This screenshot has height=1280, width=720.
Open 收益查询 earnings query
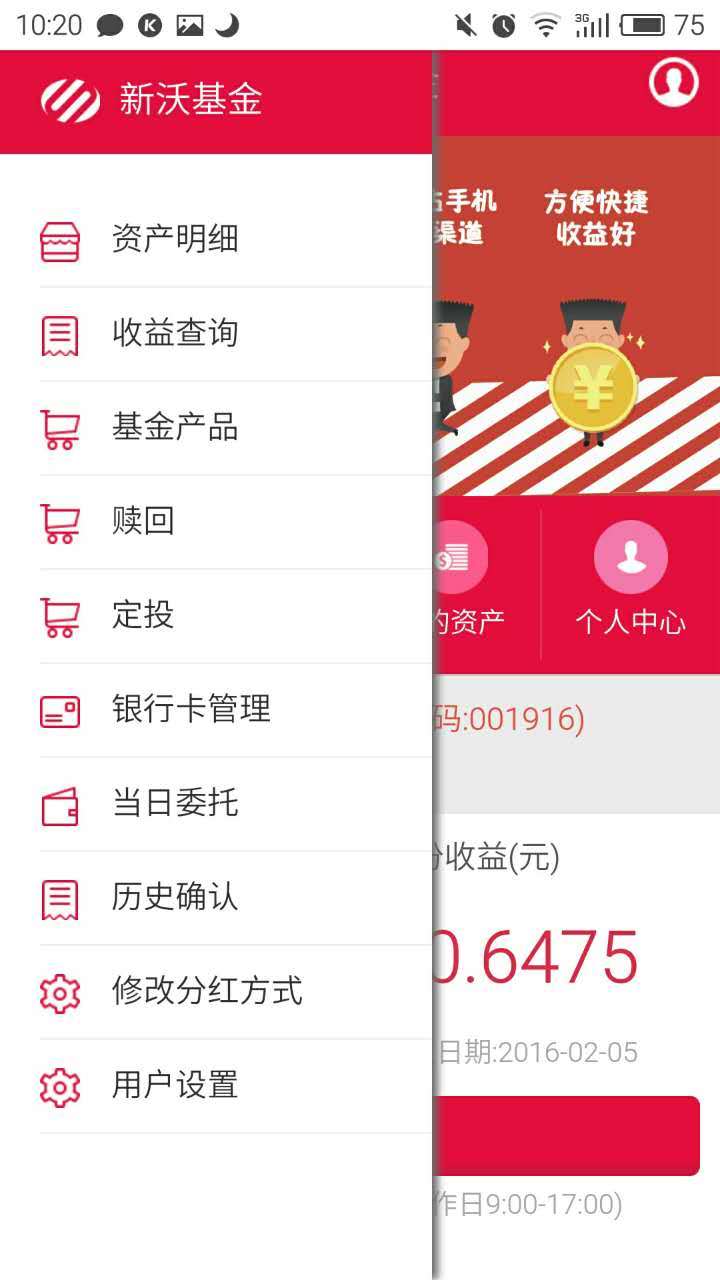(x=175, y=334)
